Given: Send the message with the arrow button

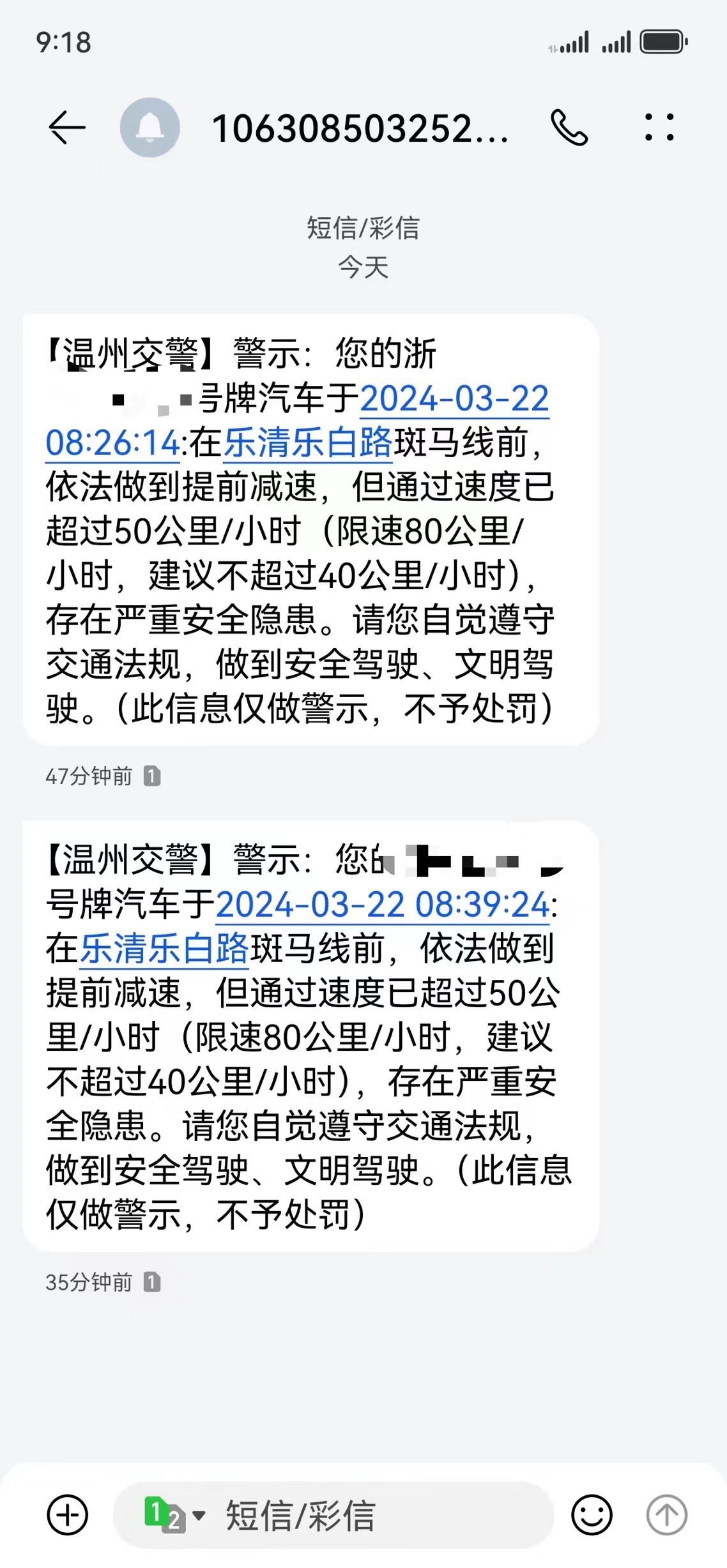Looking at the screenshot, I should [x=667, y=1514].
